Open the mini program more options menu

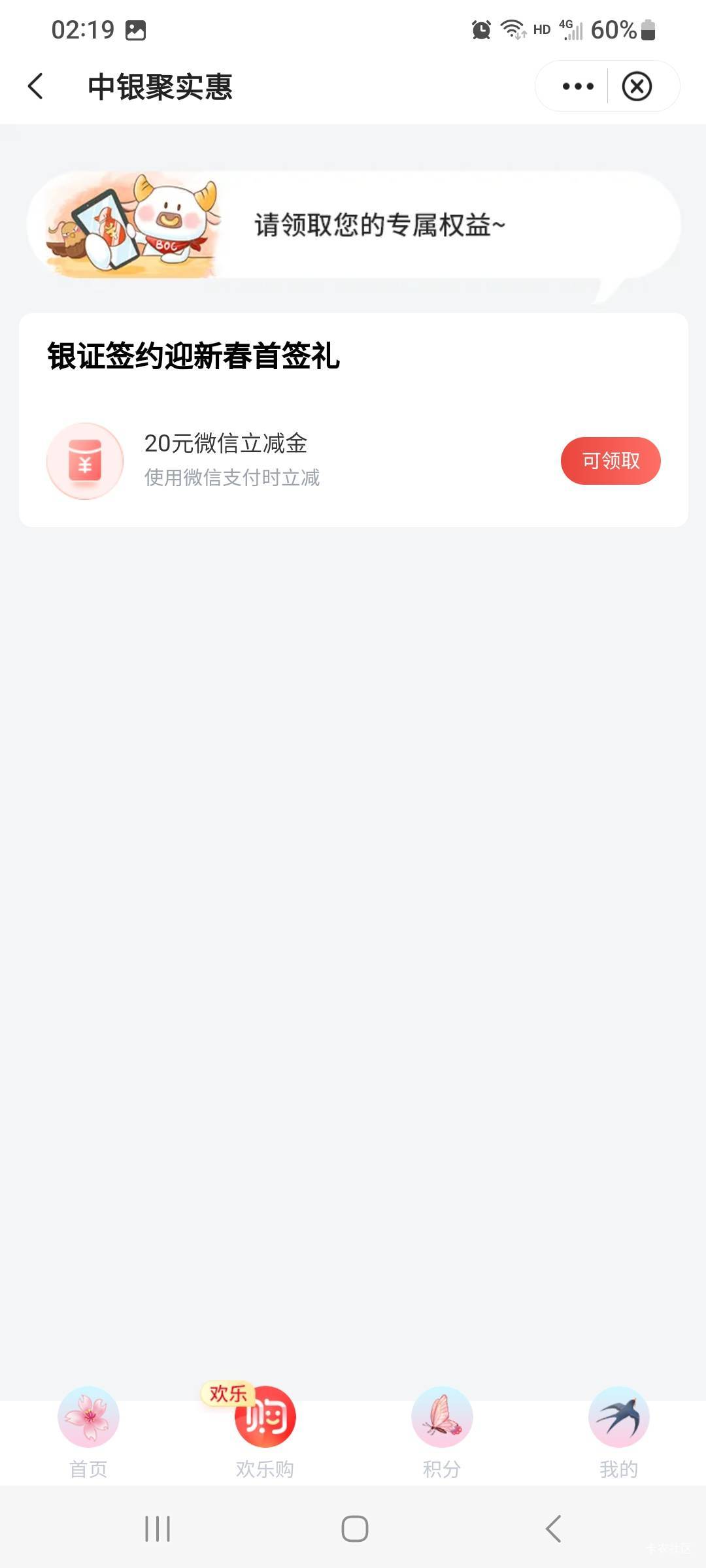pos(578,86)
